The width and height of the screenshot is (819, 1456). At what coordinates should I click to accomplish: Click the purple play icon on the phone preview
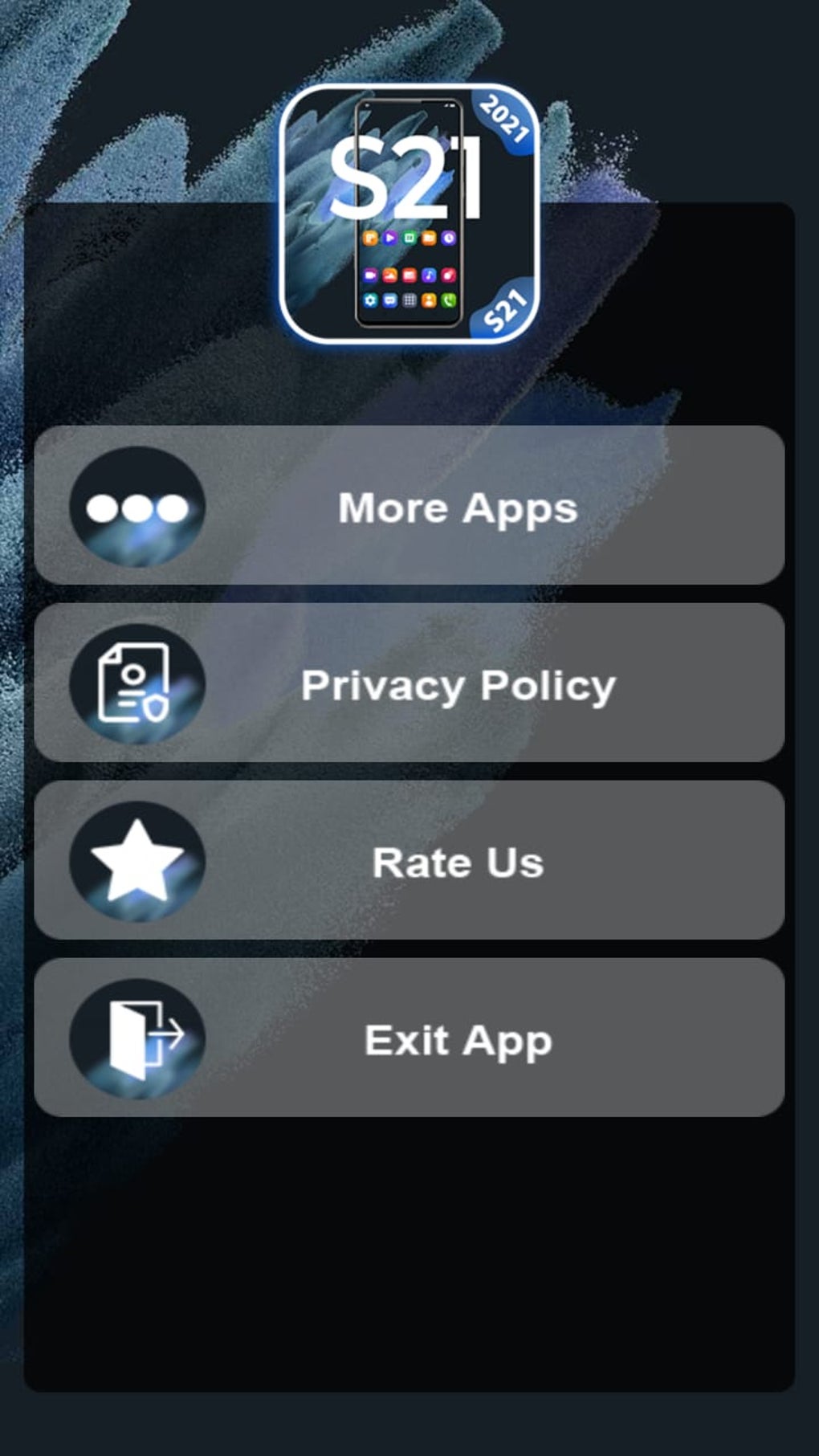point(389,239)
